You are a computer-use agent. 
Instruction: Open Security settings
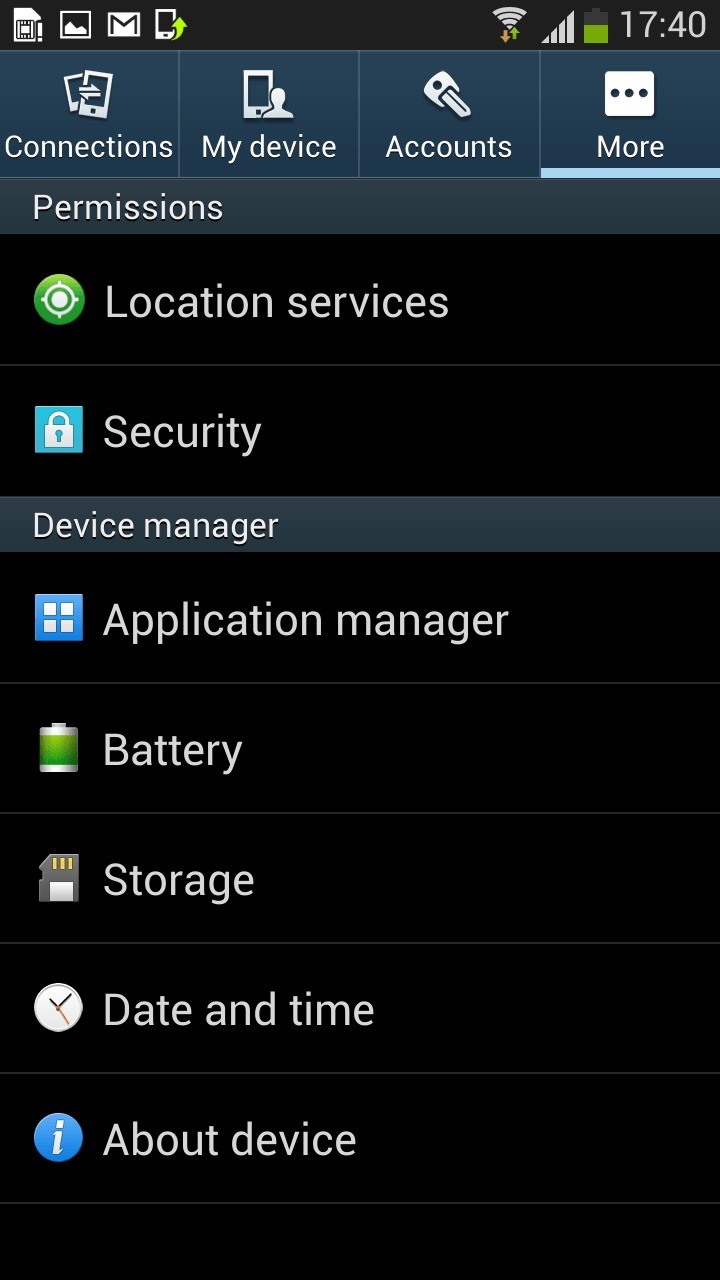(x=360, y=431)
